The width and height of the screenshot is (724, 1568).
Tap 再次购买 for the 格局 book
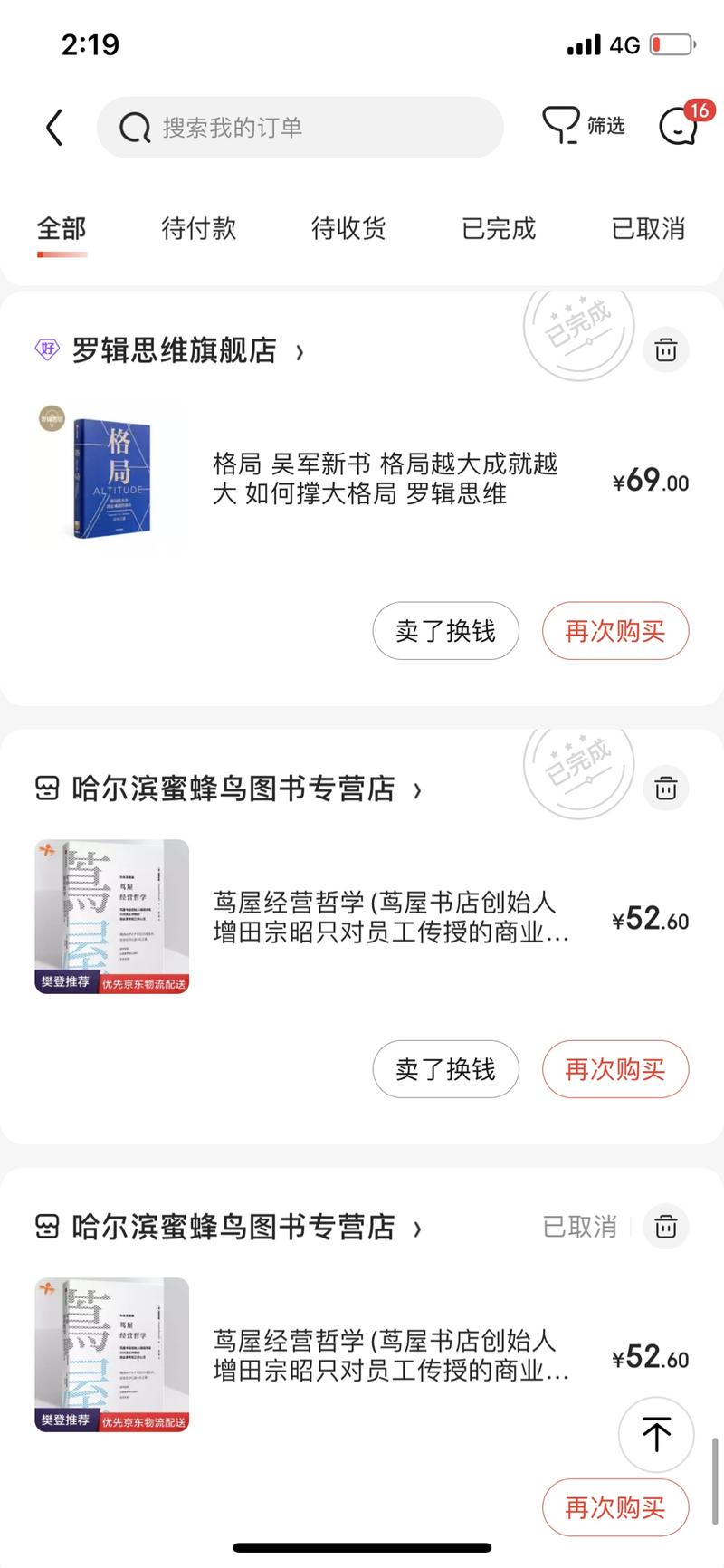(614, 631)
